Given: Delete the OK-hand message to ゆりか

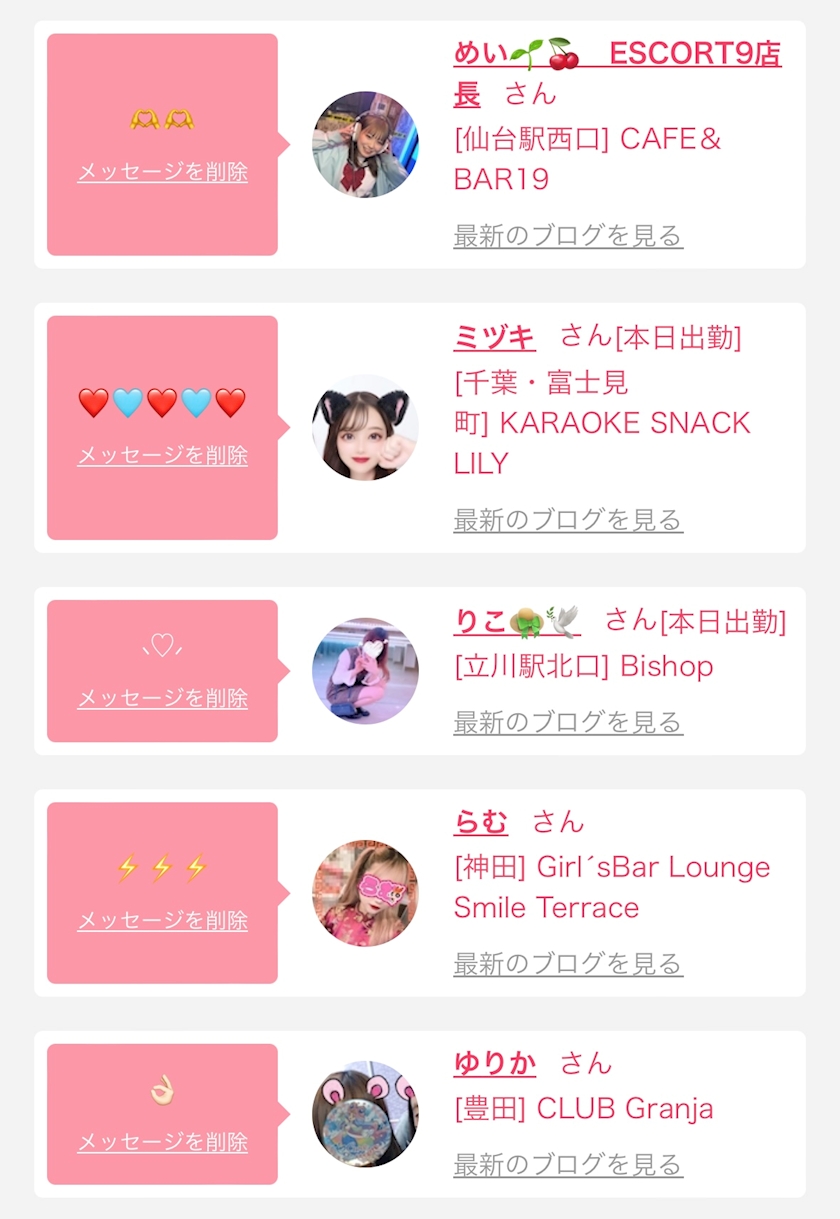Looking at the screenshot, I should 162,1142.
